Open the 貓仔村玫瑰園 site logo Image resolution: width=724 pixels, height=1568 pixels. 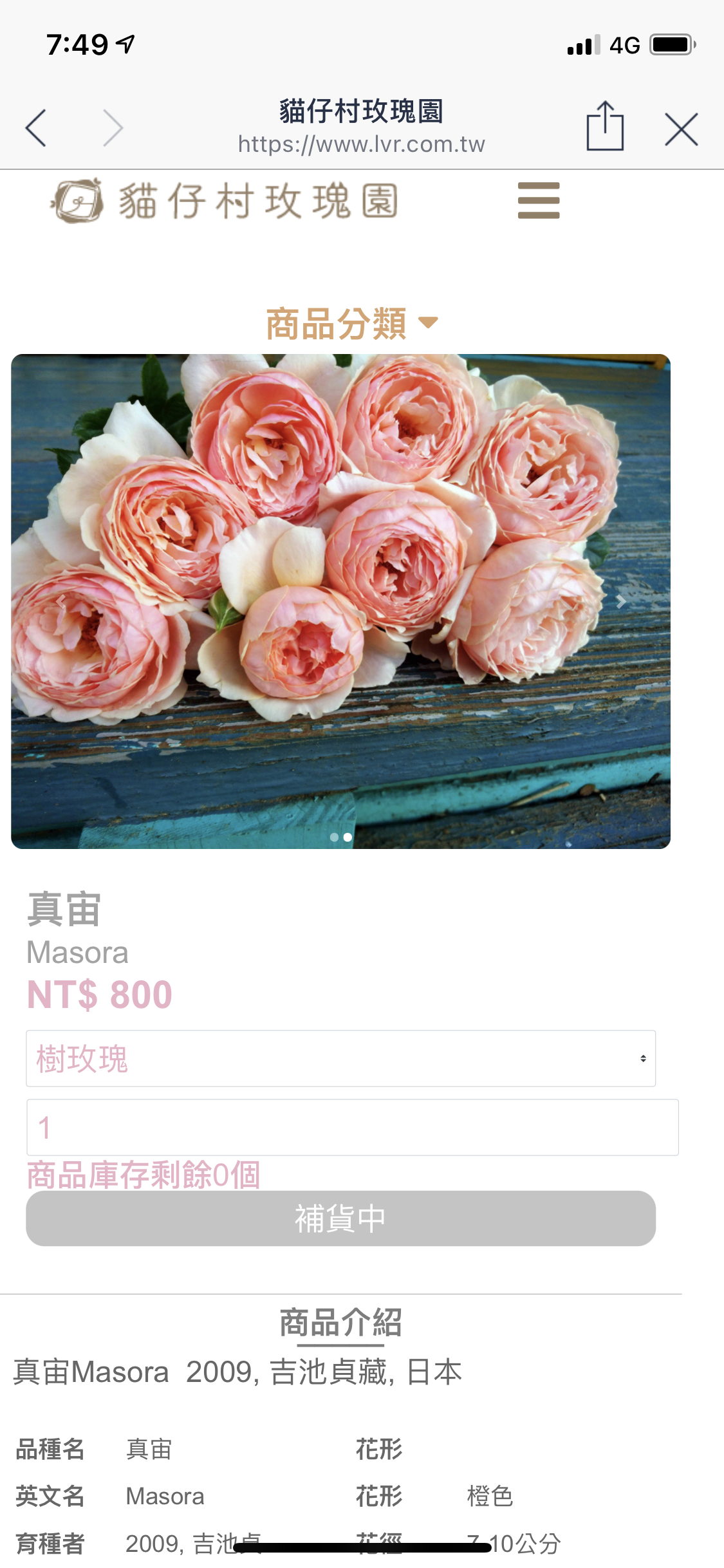point(225,201)
